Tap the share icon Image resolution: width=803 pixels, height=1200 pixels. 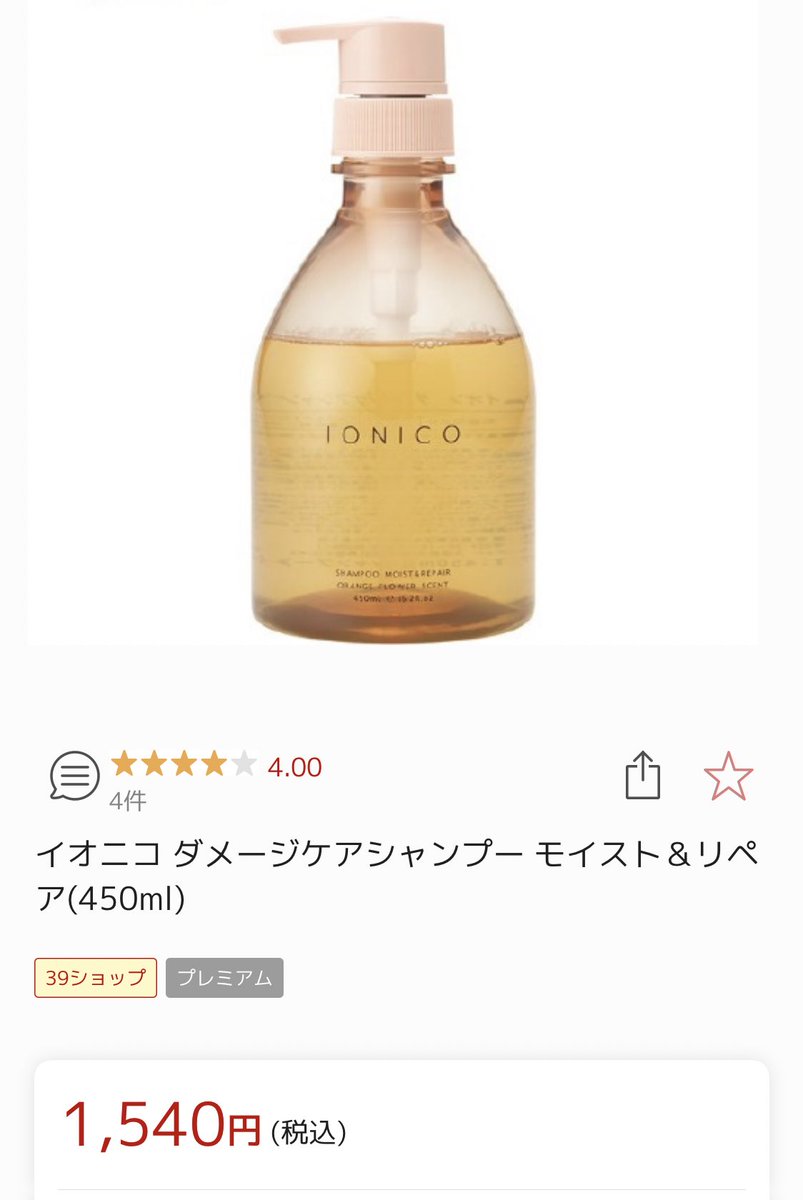pyautogui.click(x=644, y=775)
